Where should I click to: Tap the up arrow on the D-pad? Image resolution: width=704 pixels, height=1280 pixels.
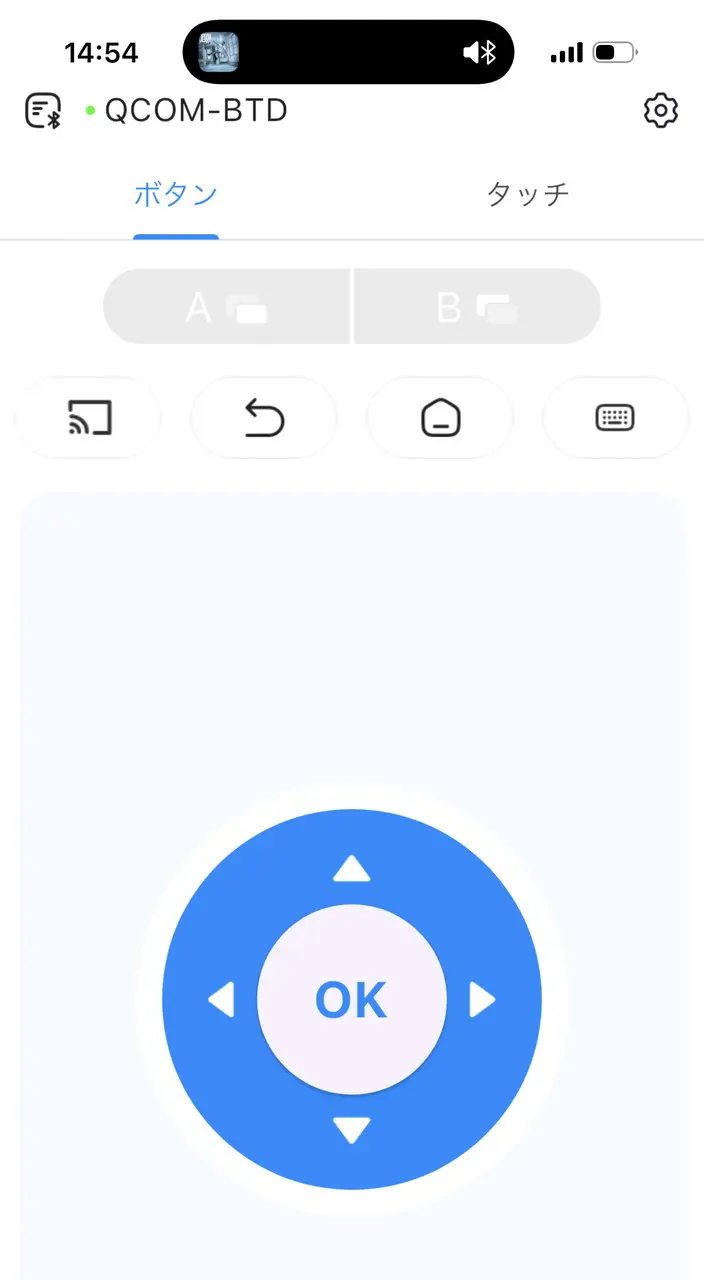(x=351, y=870)
